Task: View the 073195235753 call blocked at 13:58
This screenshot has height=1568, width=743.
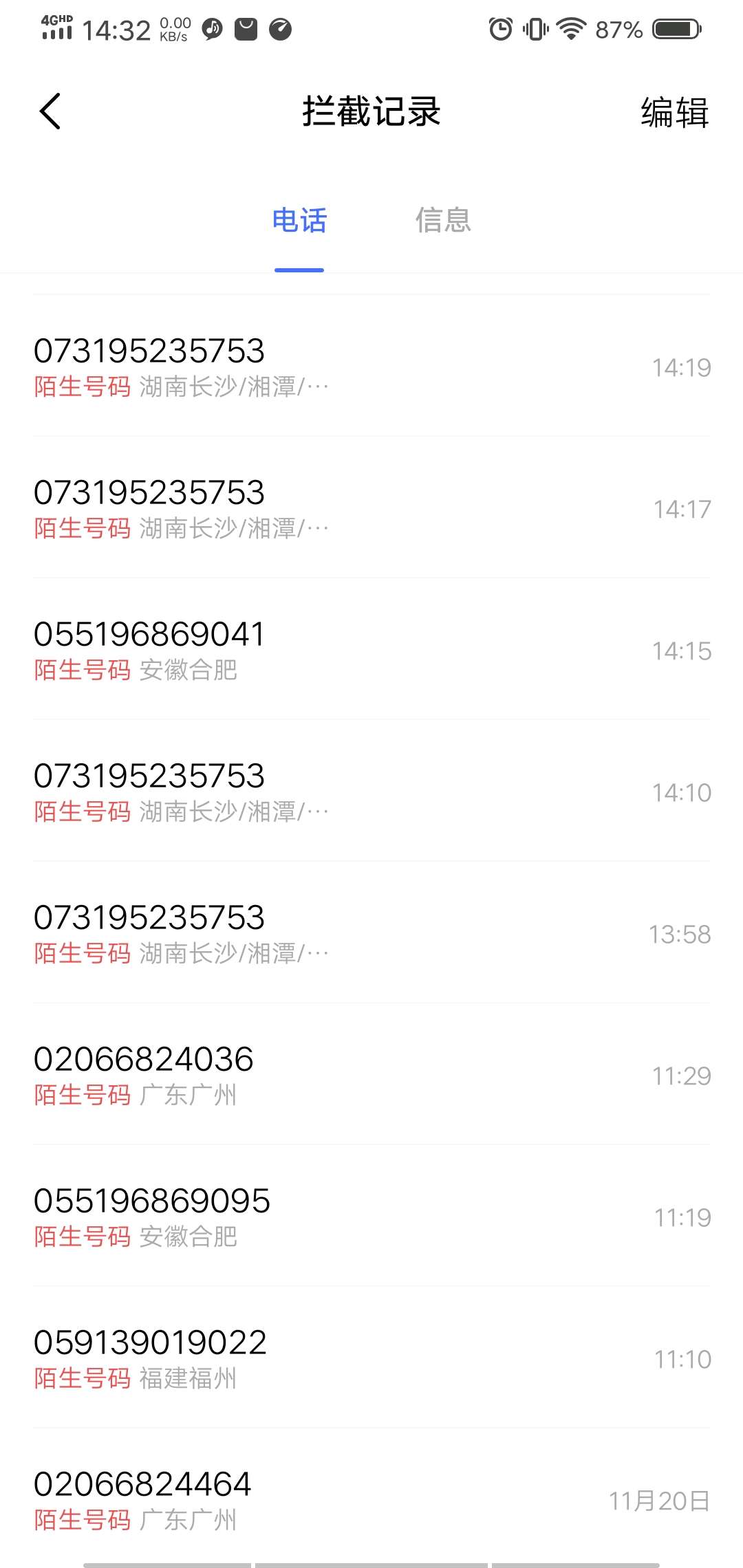Action: click(371, 933)
